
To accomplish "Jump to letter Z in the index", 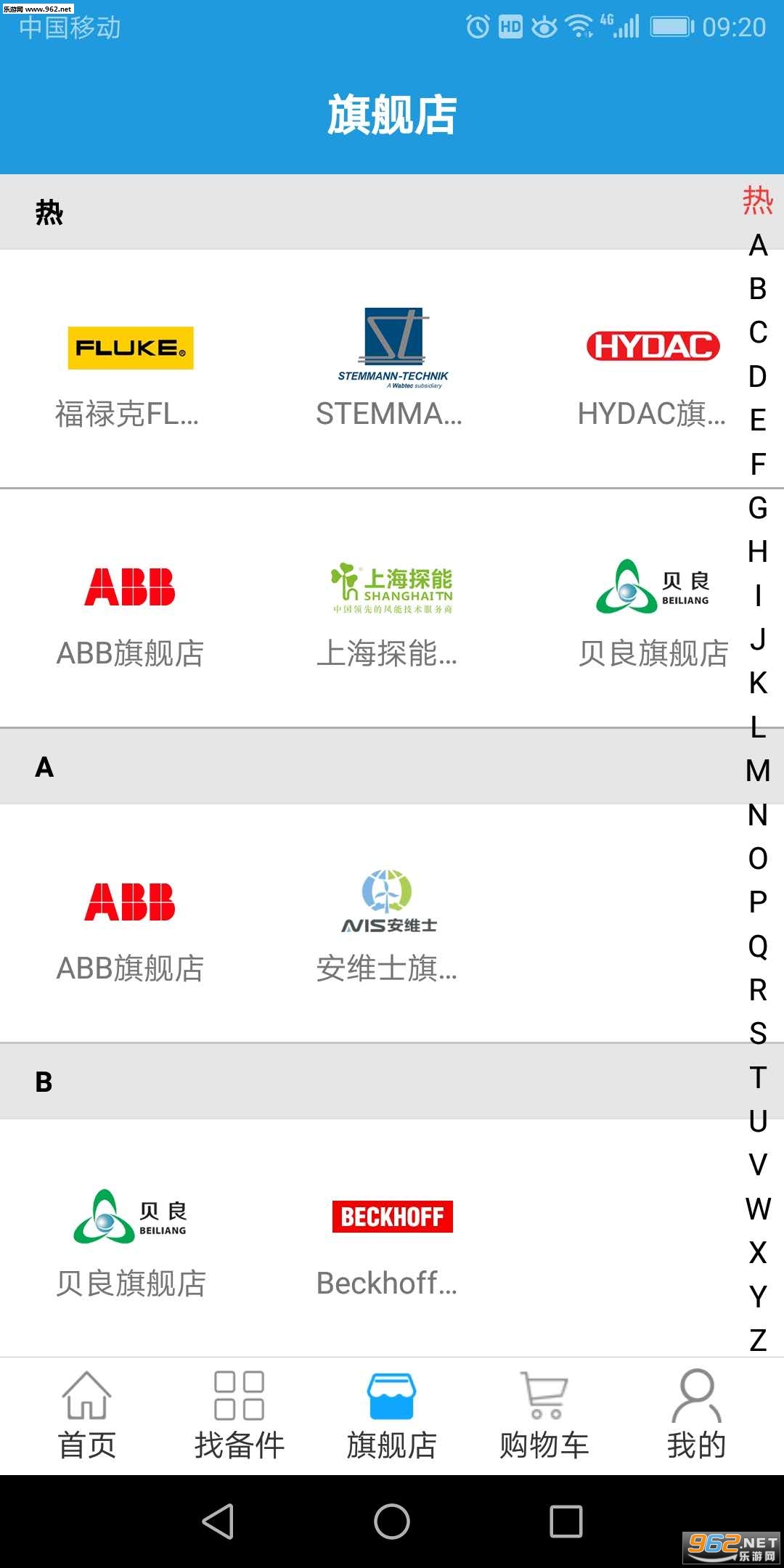I will (758, 1340).
